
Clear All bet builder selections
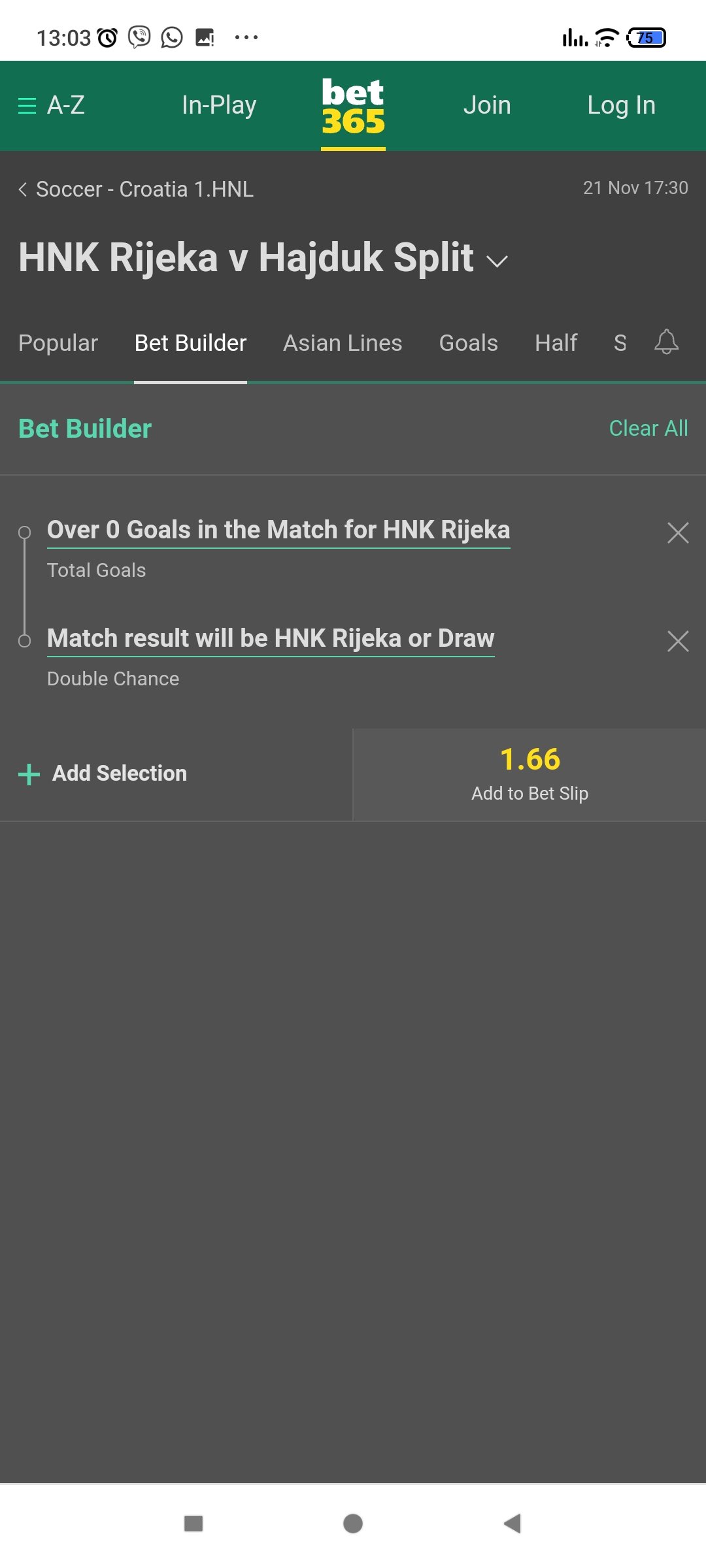[648, 429]
